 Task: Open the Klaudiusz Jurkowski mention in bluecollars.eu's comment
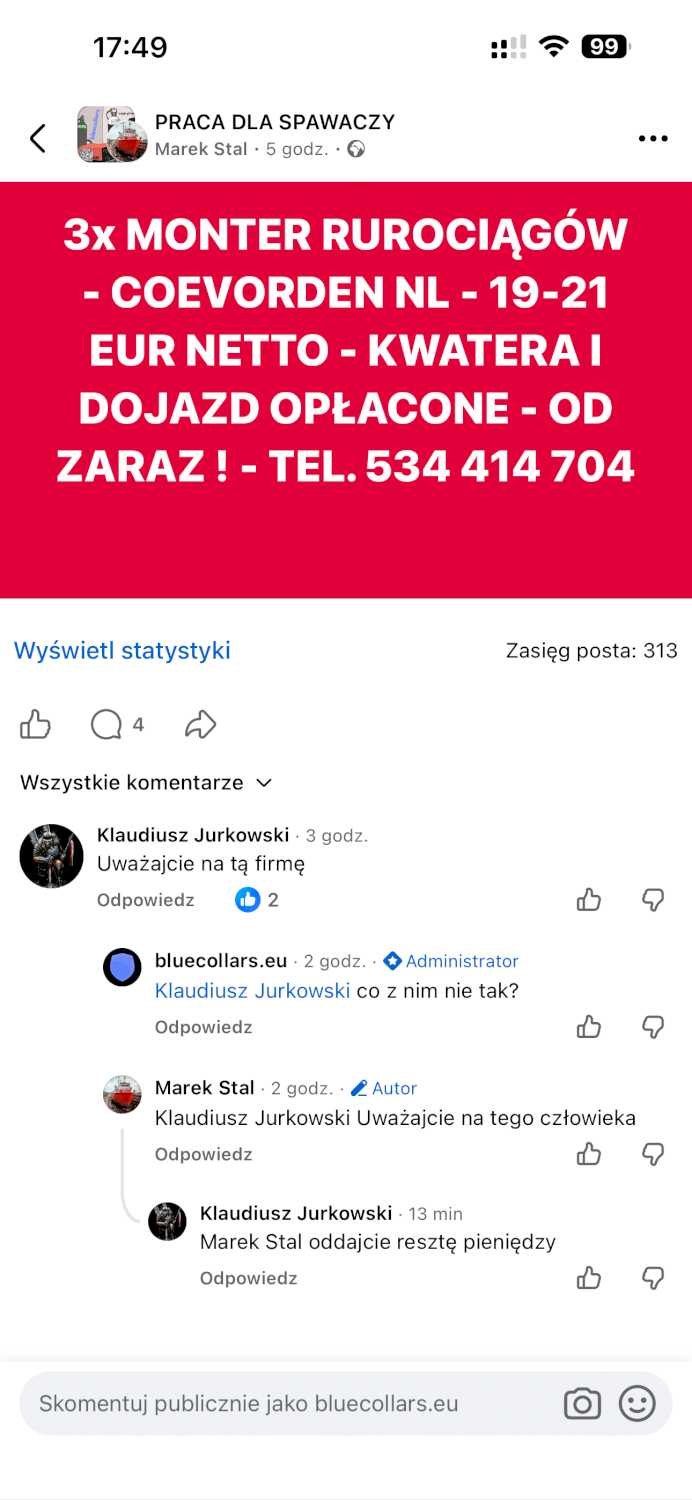[x=252, y=991]
